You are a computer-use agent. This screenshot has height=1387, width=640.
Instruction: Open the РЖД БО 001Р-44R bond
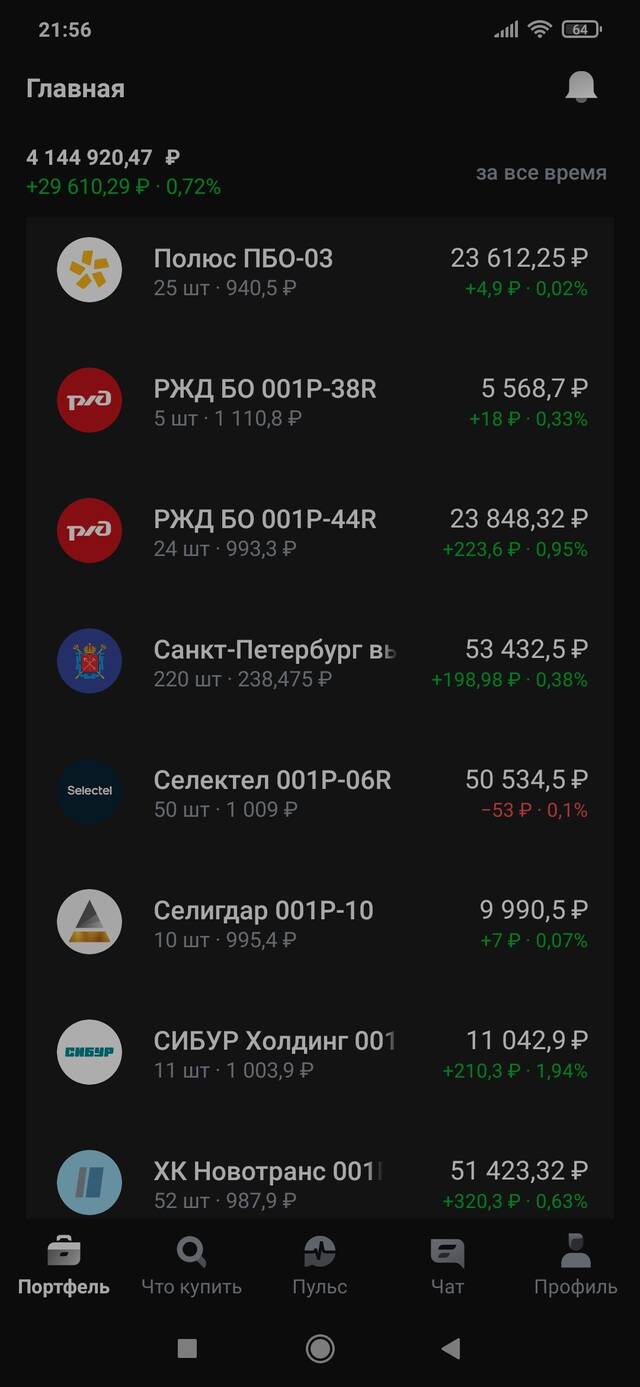click(320, 532)
